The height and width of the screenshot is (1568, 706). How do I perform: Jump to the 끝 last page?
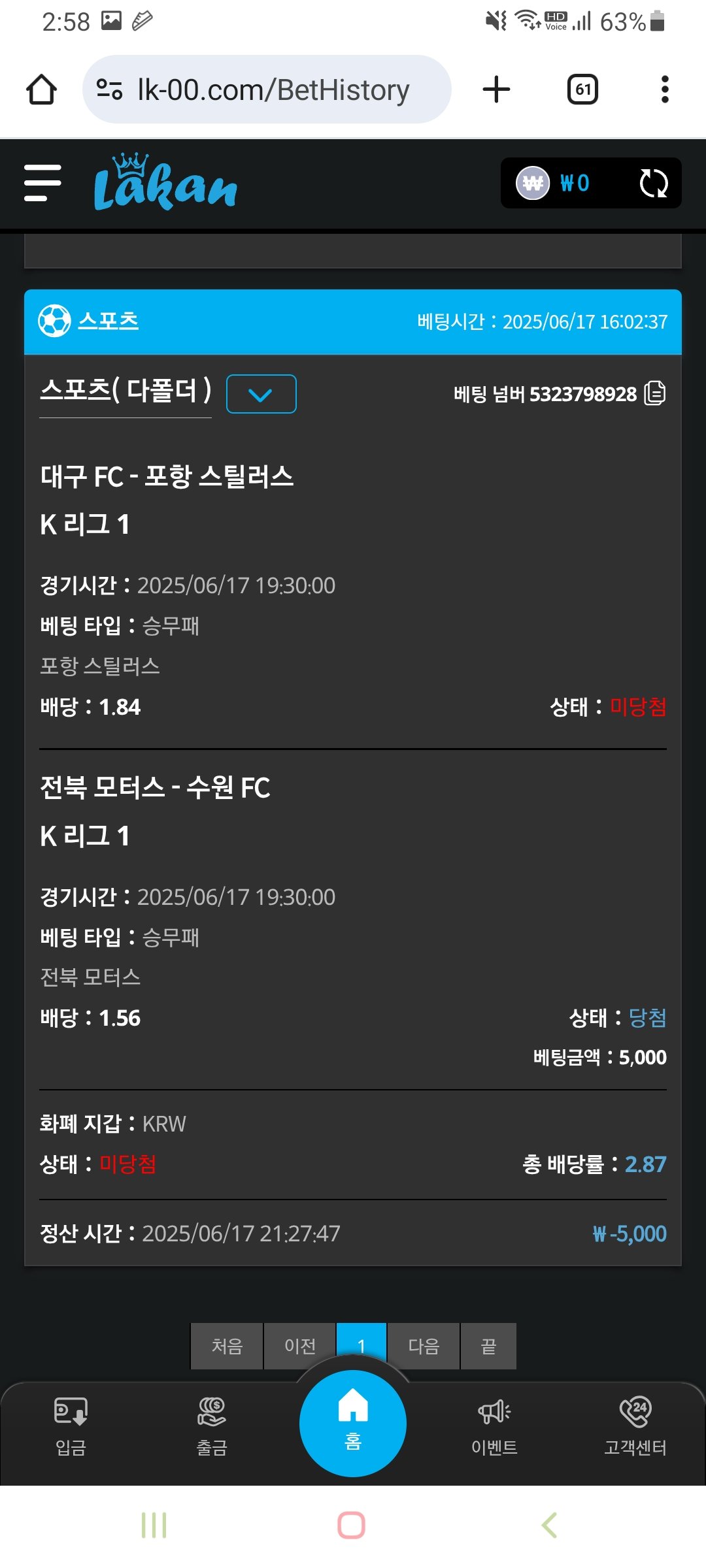pos(488,1346)
